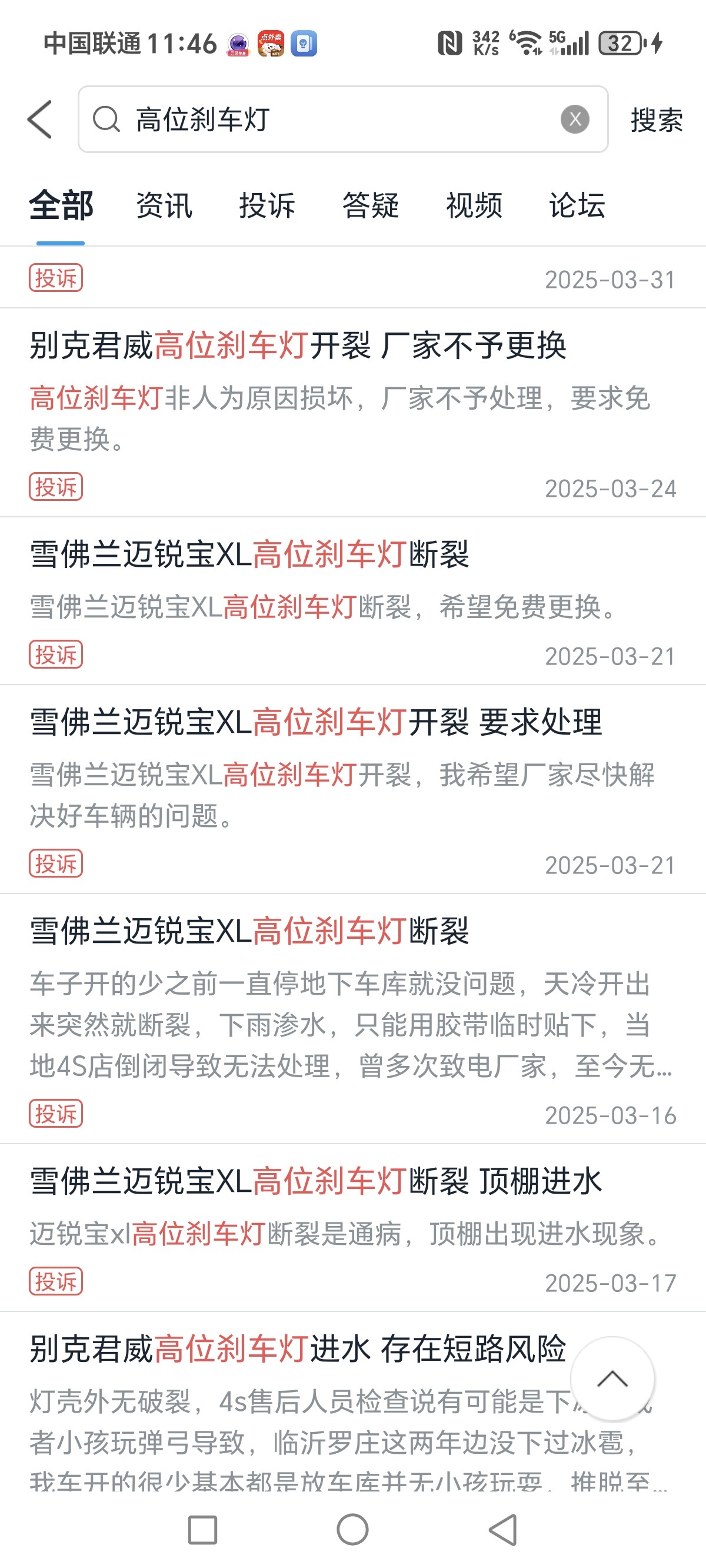
Task: Tap the system home button
Action: coord(352,1530)
